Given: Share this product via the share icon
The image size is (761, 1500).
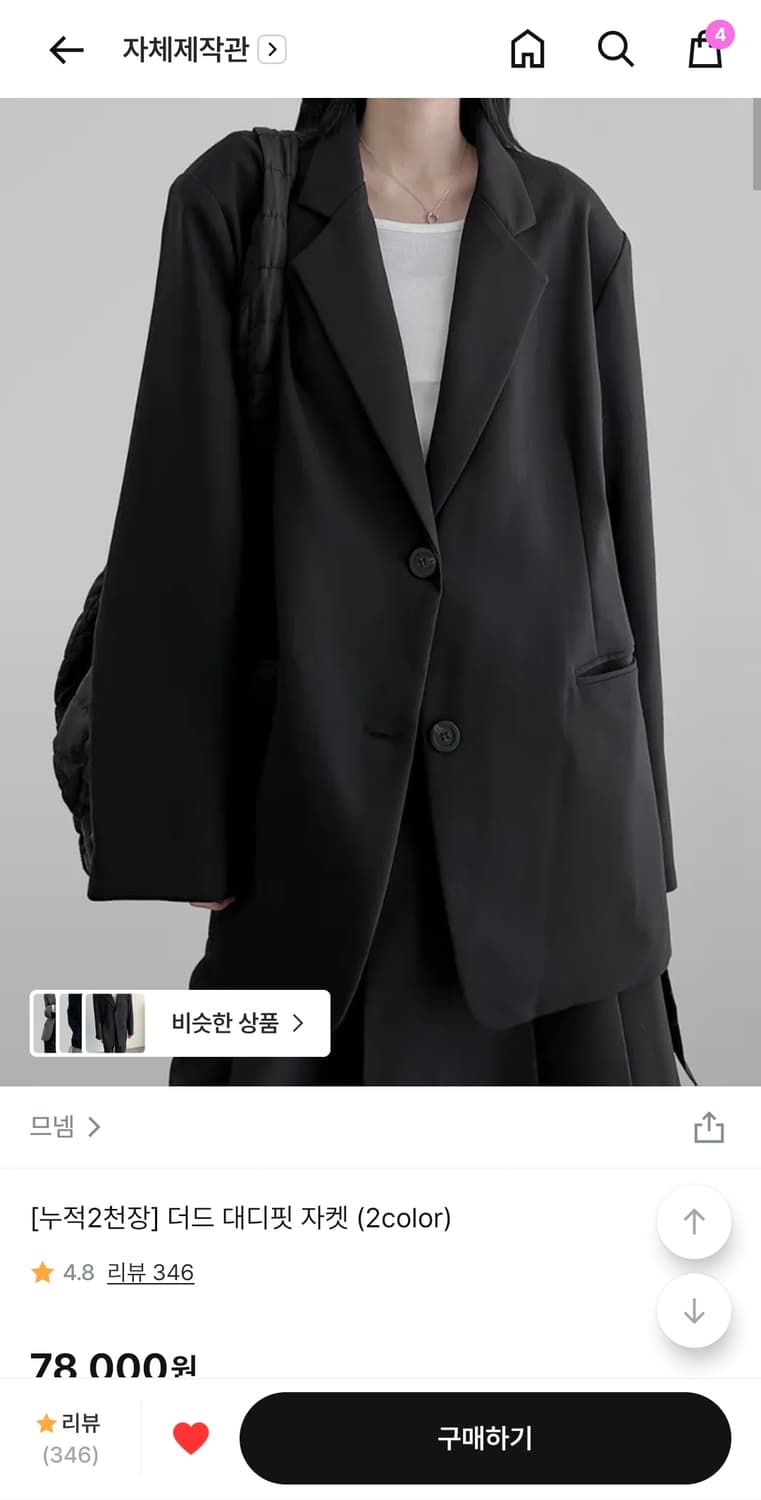Looking at the screenshot, I should [709, 1127].
